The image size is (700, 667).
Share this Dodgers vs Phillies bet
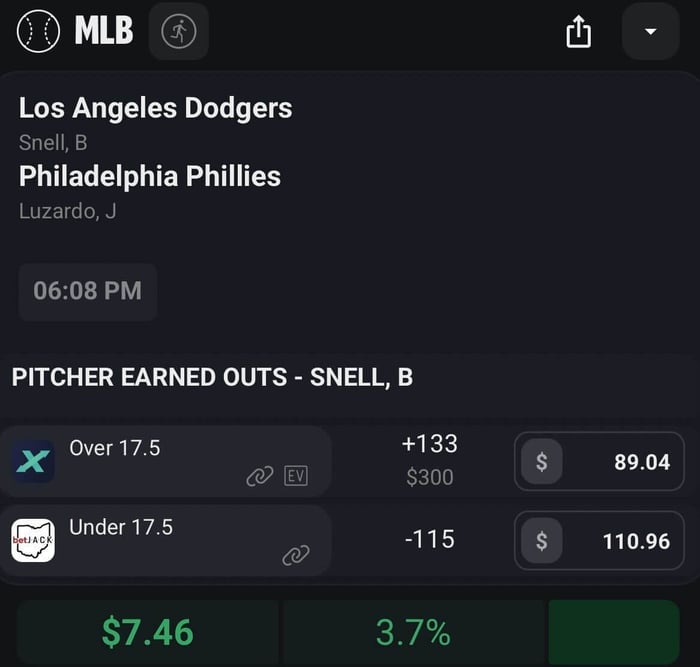coord(578,32)
